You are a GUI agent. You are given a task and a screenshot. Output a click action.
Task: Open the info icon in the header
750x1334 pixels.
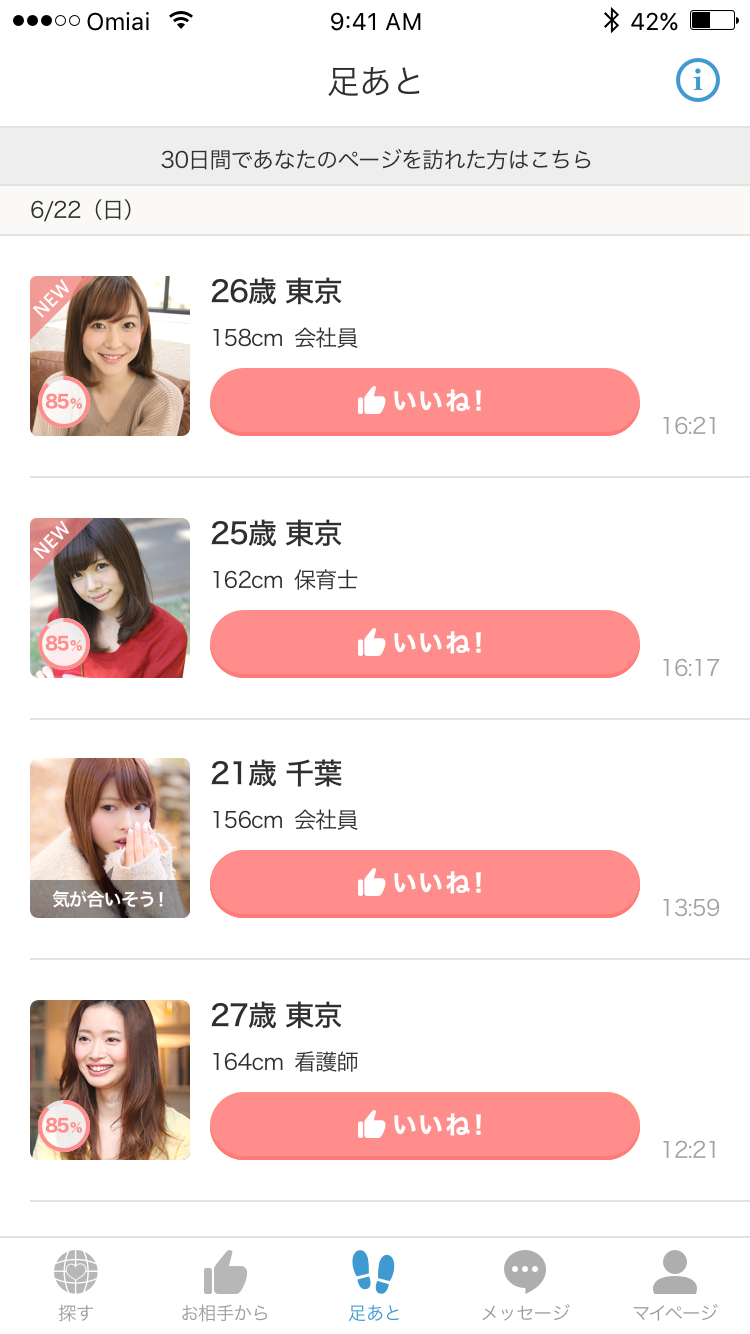pyautogui.click(x=697, y=81)
